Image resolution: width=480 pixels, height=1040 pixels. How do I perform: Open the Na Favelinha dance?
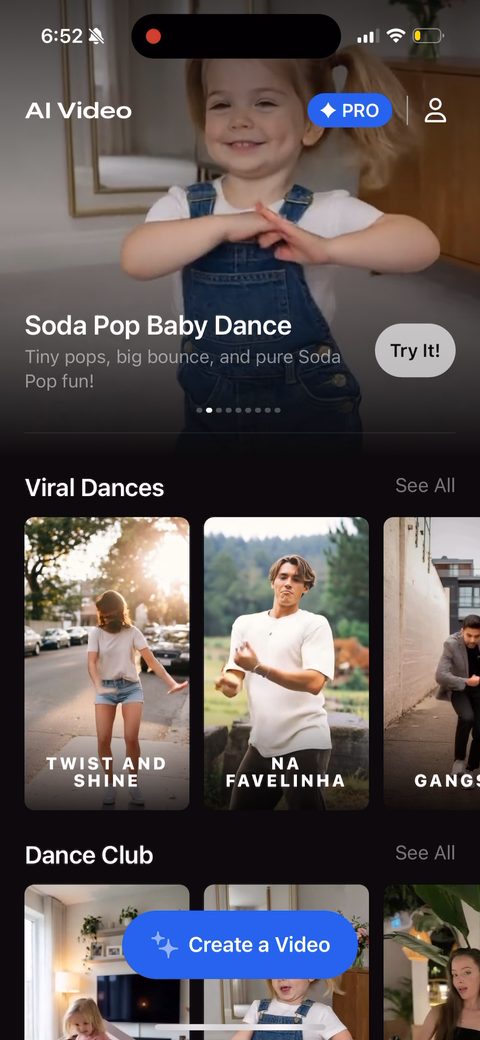pyautogui.click(x=286, y=663)
